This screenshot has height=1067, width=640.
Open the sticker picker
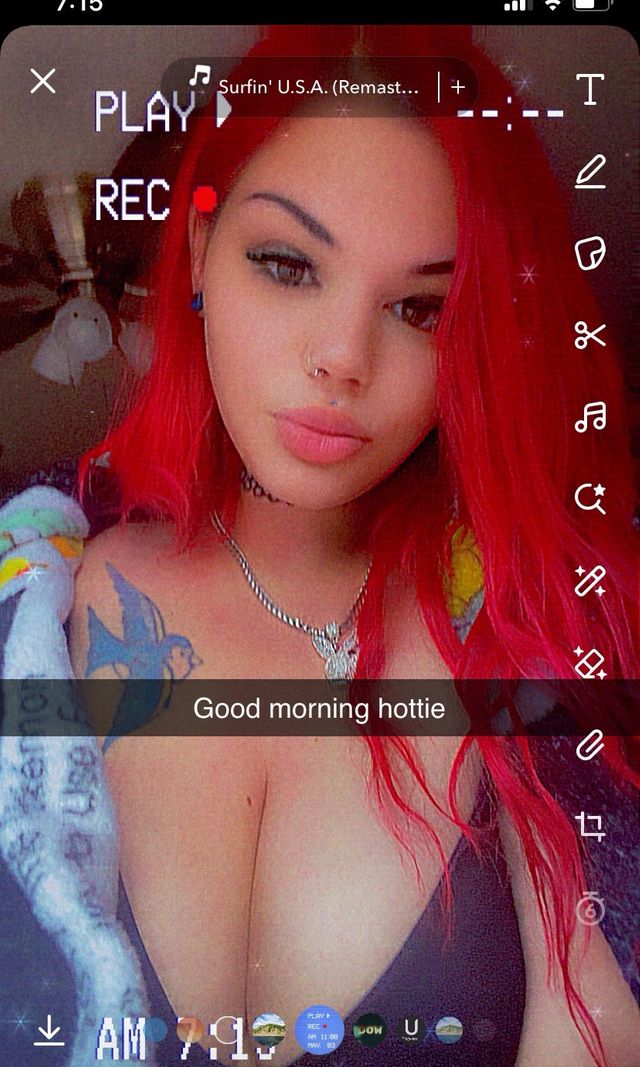[x=590, y=254]
